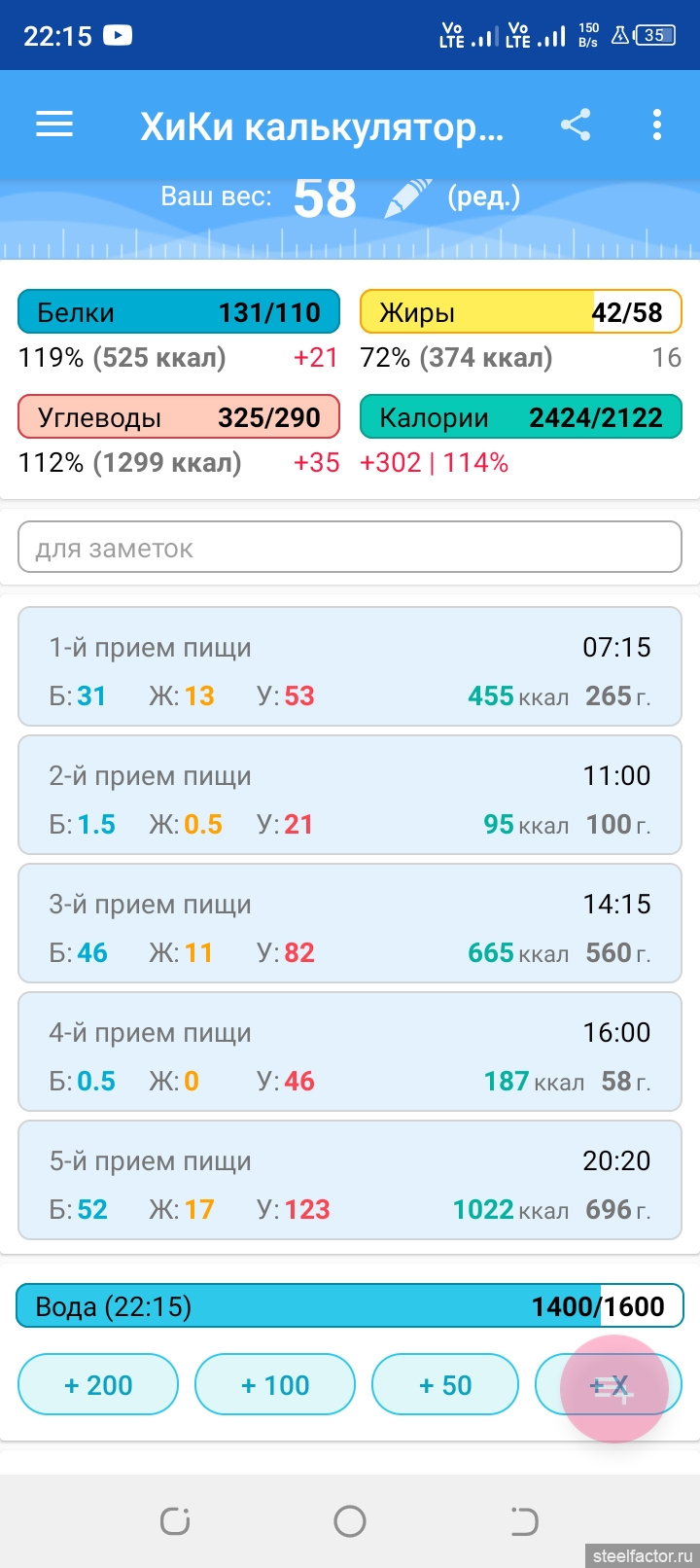The height and width of the screenshot is (1568, 700).
Task: Open the 2-й прием пищи card
Action: pyautogui.click(x=350, y=796)
